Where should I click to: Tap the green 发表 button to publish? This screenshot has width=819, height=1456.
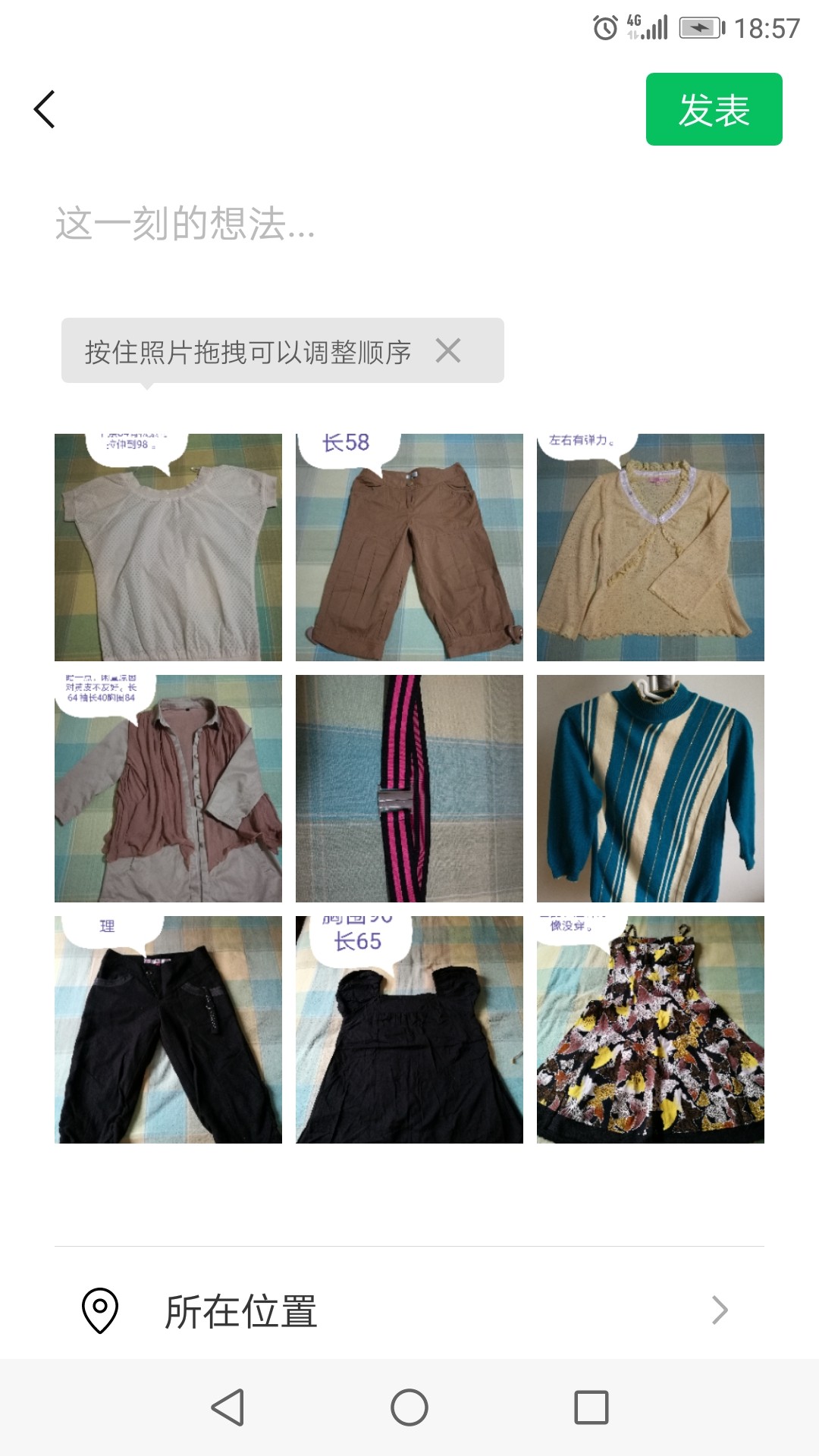[x=714, y=109]
